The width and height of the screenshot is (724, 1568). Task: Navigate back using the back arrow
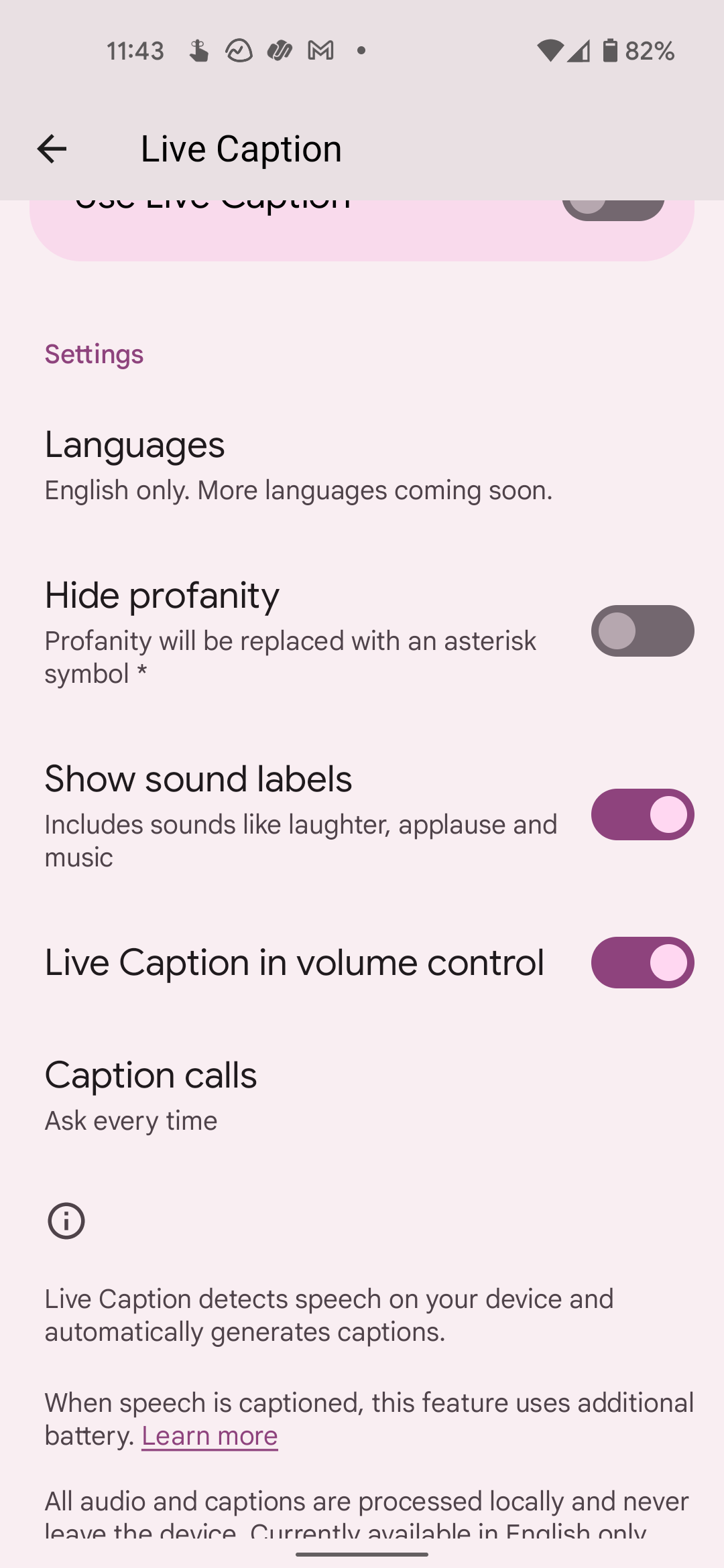coord(51,148)
